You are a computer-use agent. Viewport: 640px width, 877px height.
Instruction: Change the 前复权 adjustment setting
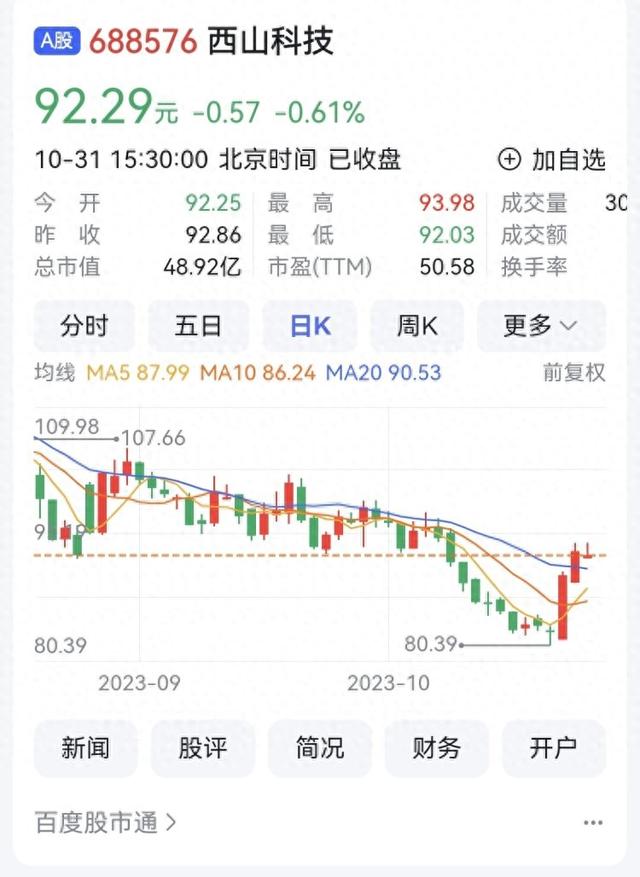pyautogui.click(x=574, y=373)
